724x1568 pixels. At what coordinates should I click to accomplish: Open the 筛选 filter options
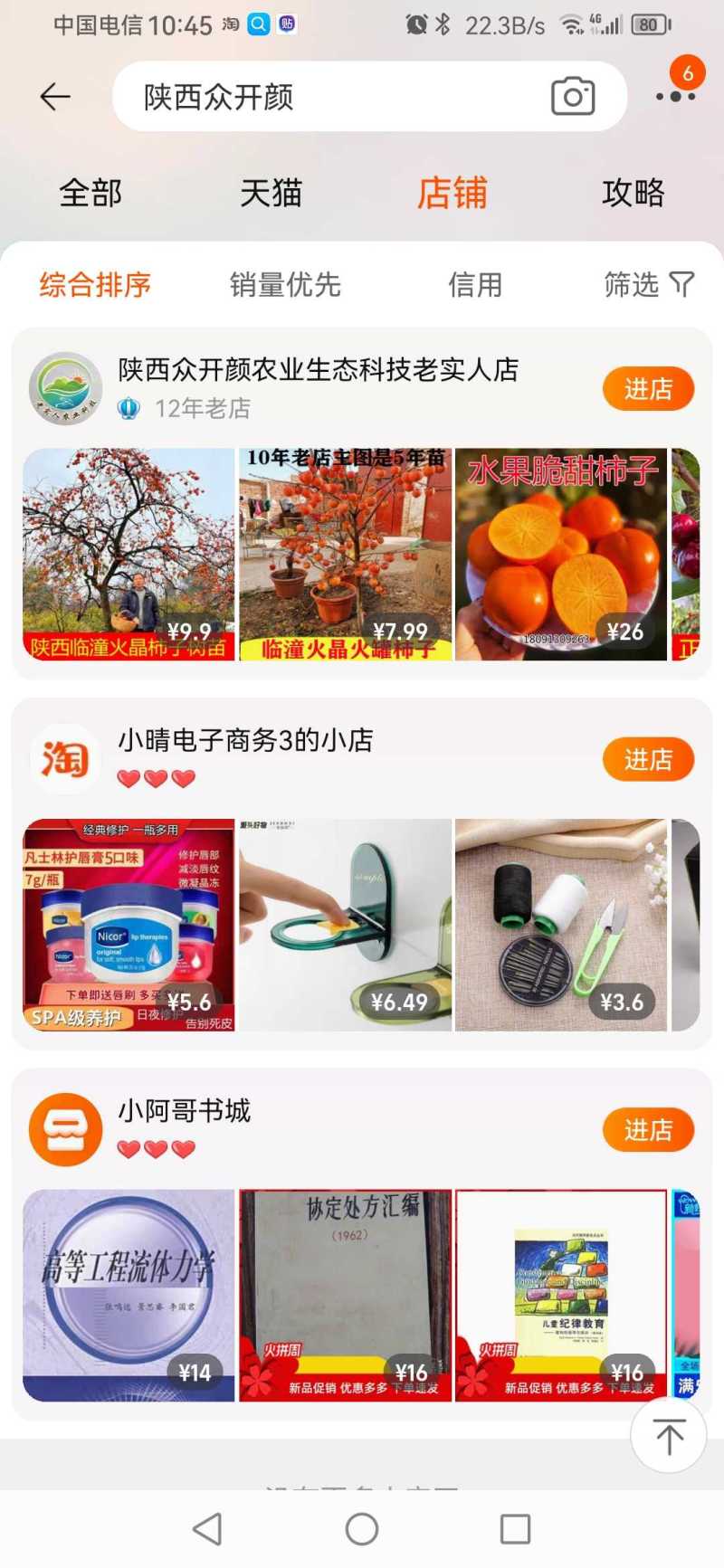point(648,285)
